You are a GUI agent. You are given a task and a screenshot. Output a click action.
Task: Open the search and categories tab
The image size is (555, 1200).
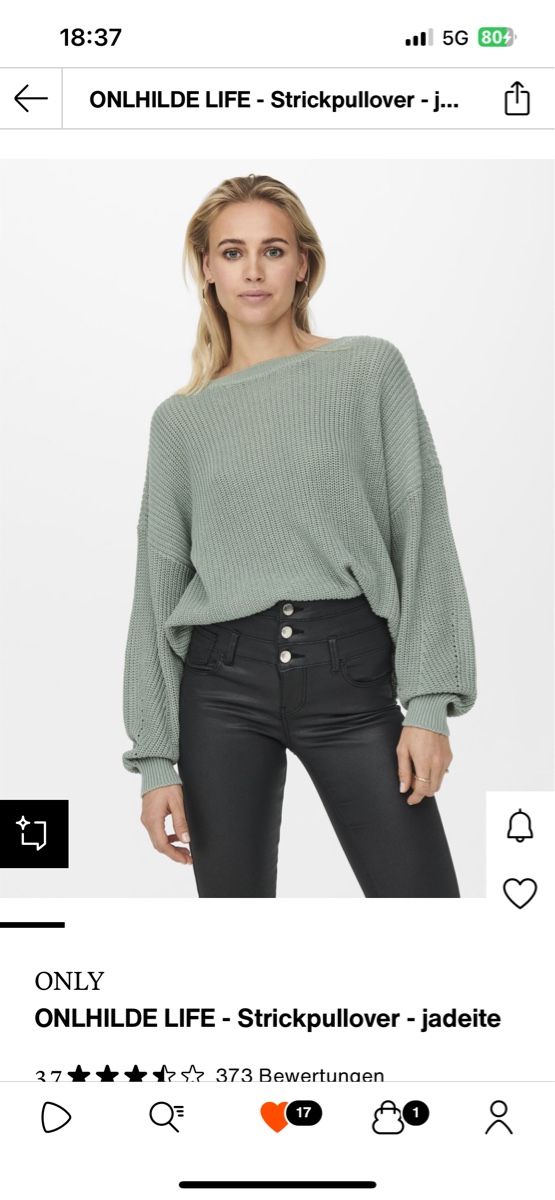point(166,1116)
